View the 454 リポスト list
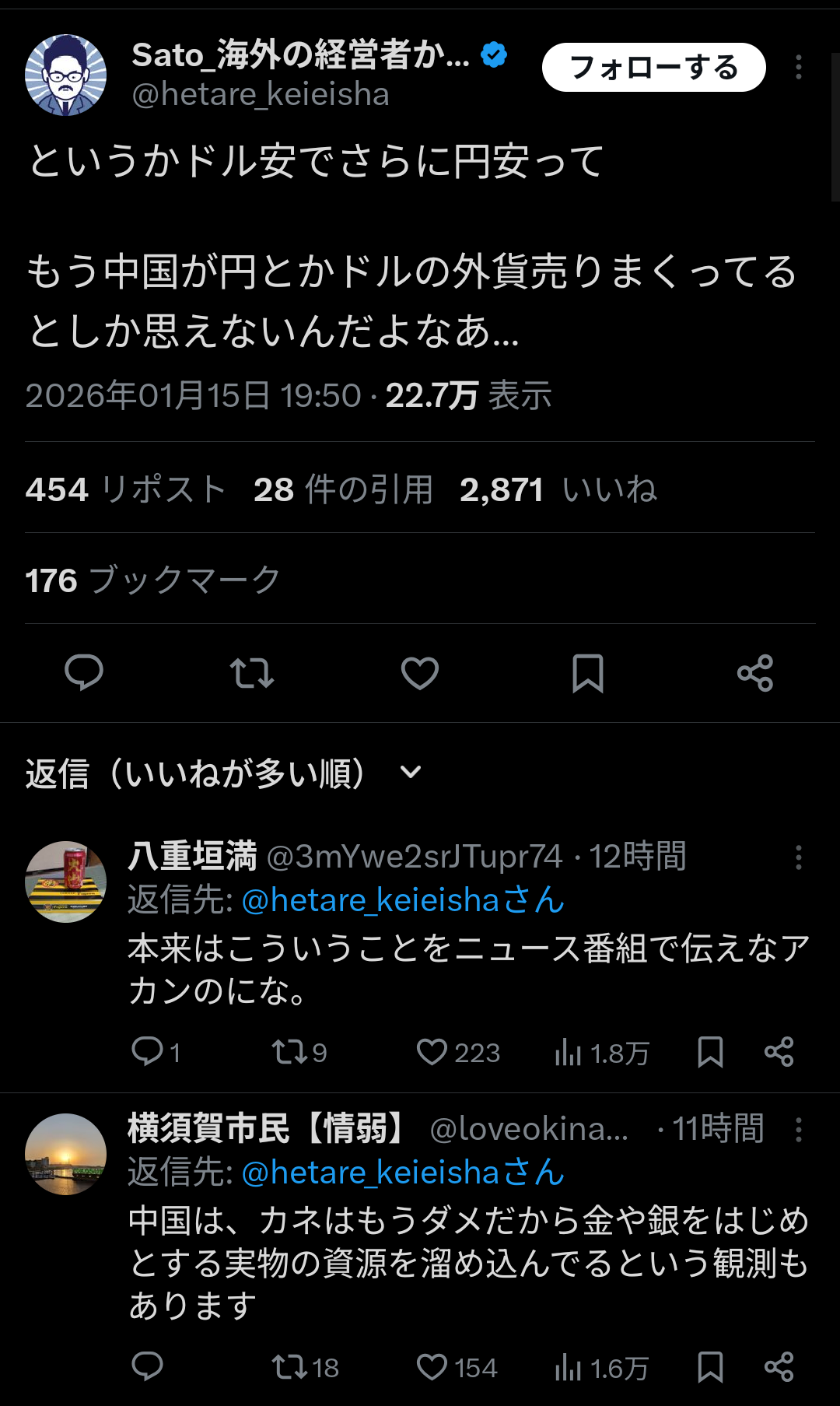The image size is (840, 1406). (x=126, y=489)
